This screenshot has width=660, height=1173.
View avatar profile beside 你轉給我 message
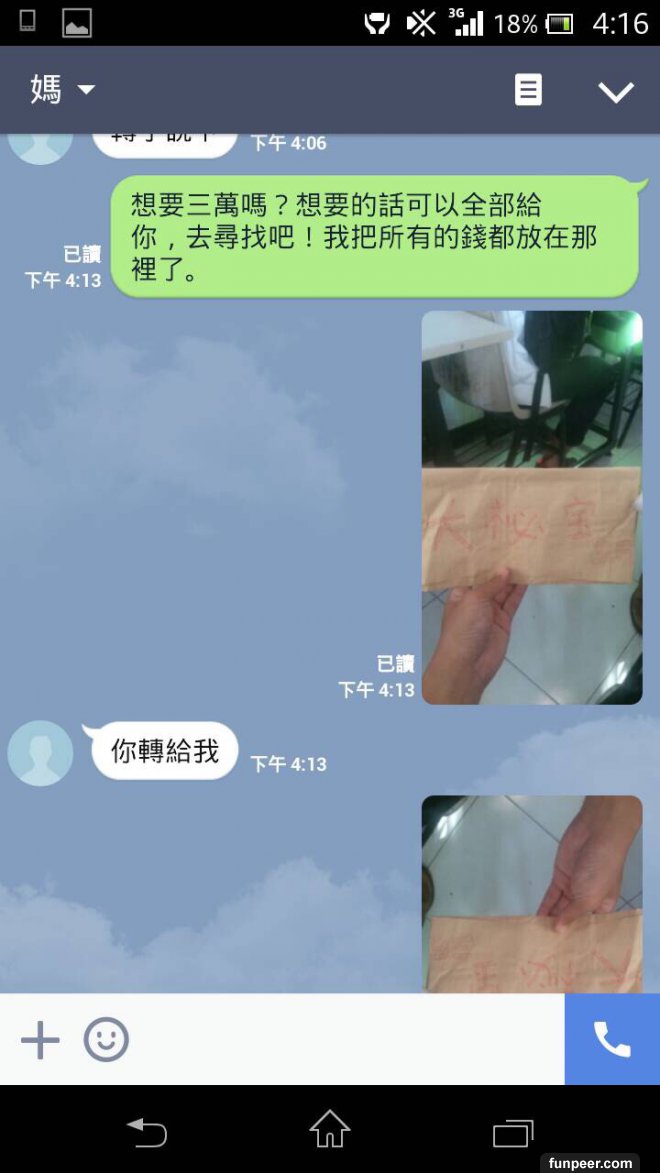(40, 753)
